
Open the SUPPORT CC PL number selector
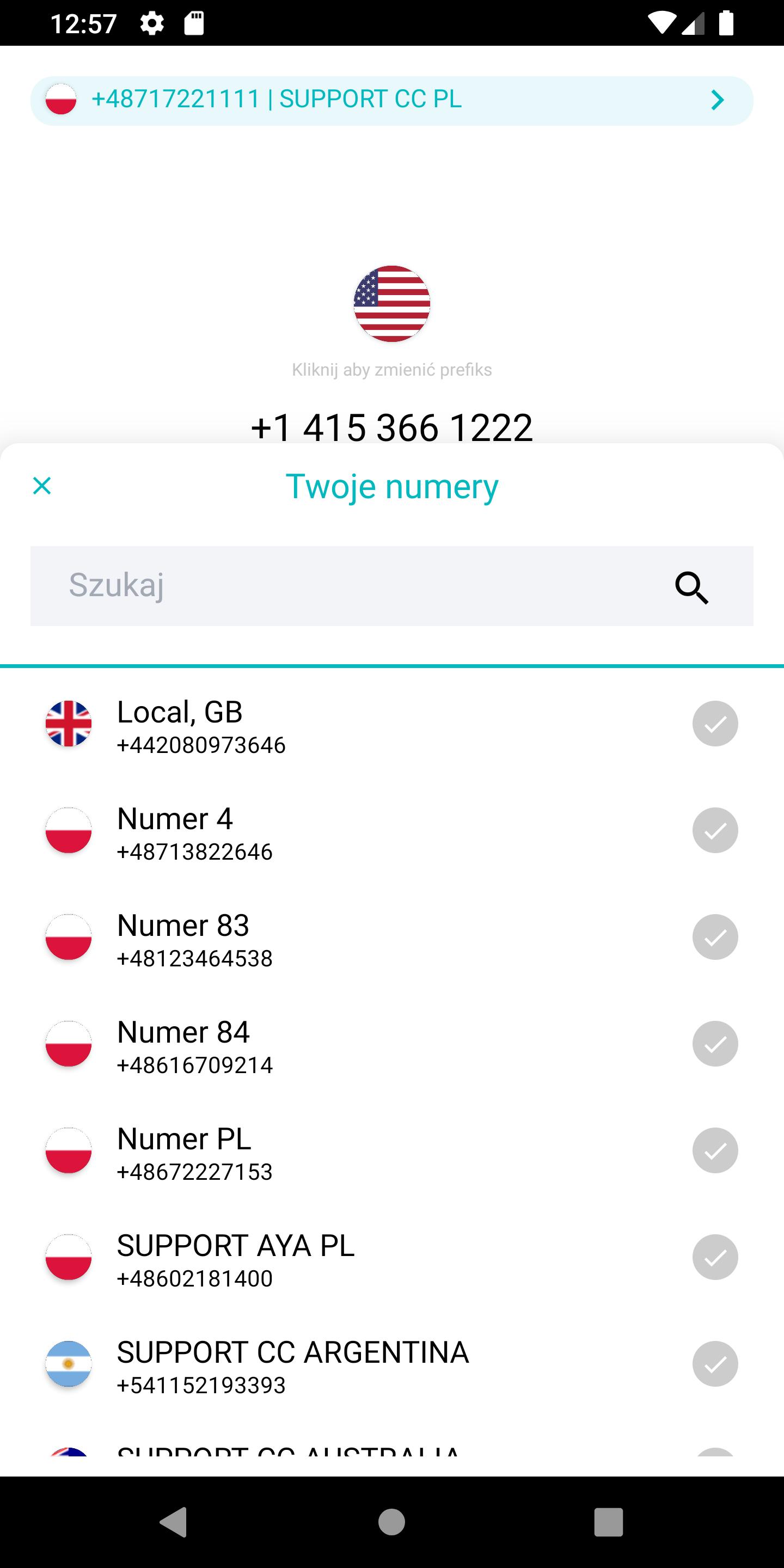tap(392, 100)
